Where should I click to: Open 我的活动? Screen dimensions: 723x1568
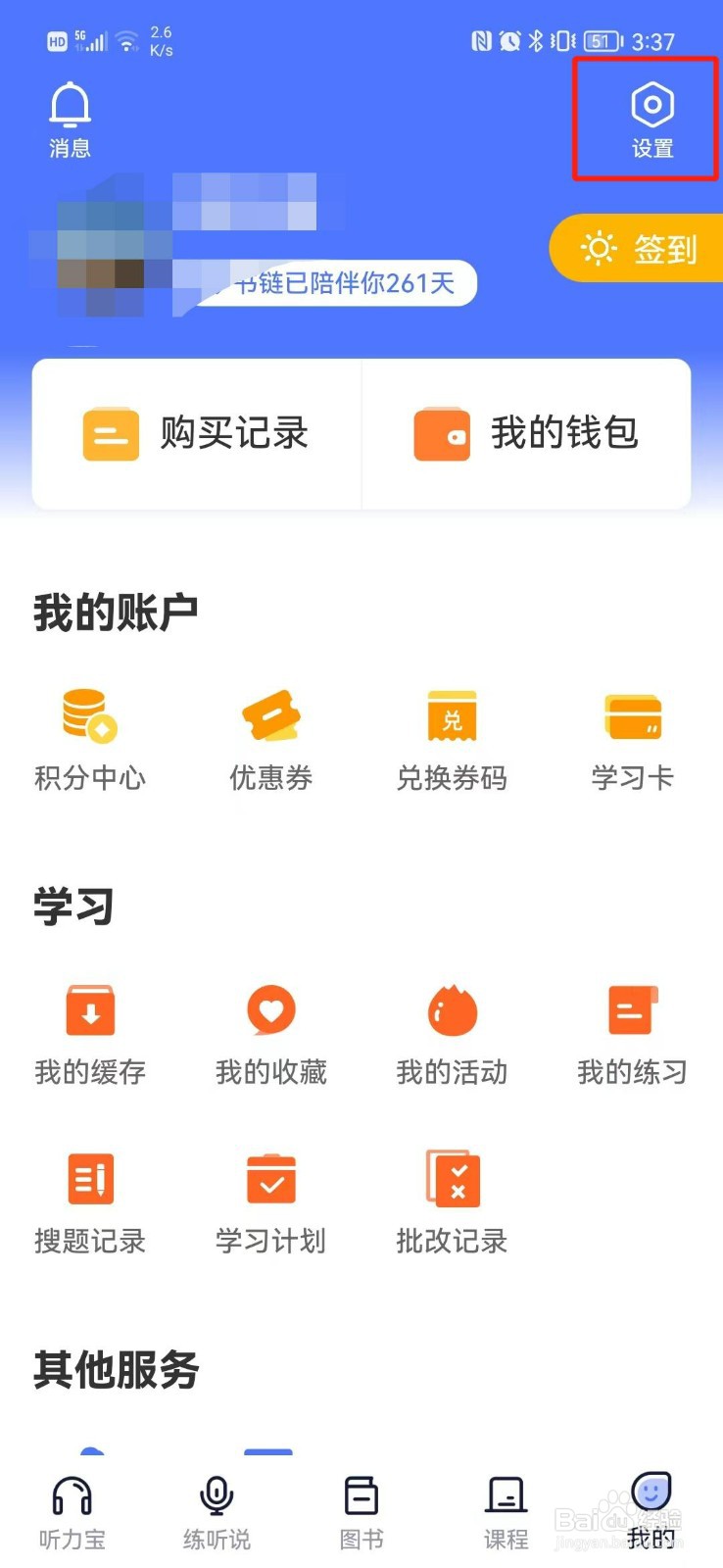(452, 1035)
